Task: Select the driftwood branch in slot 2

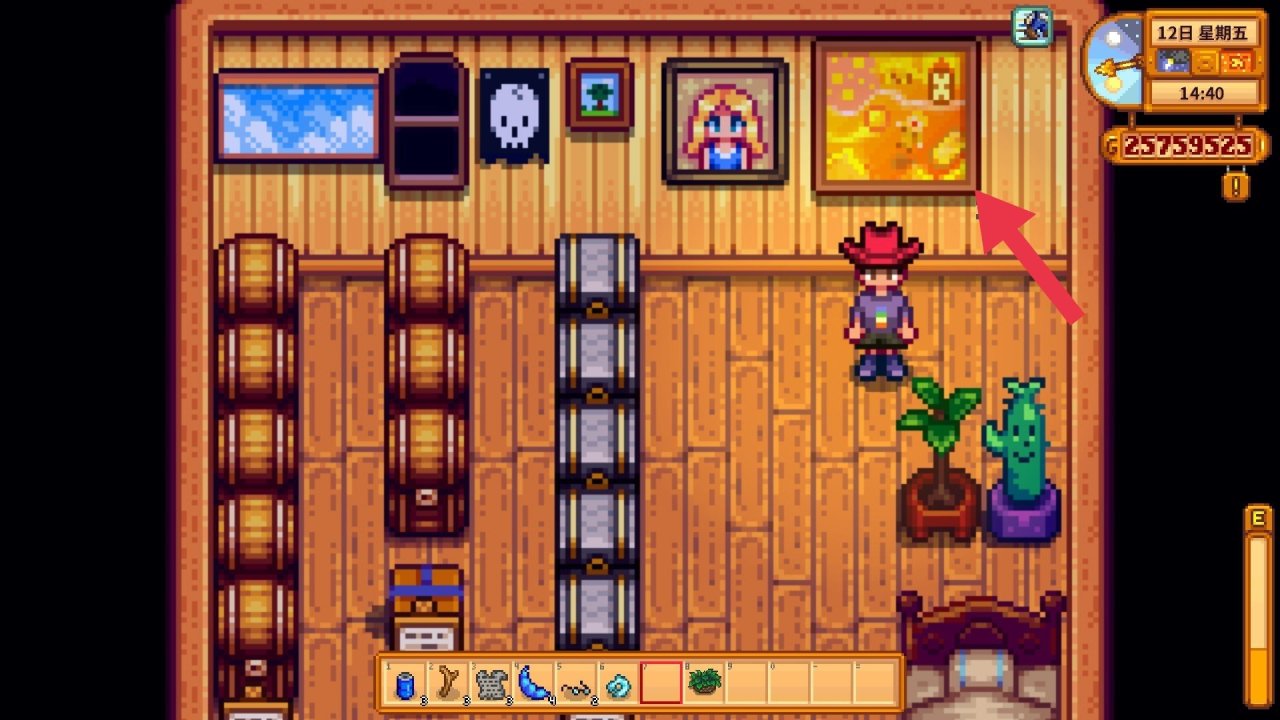Action: pos(447,684)
